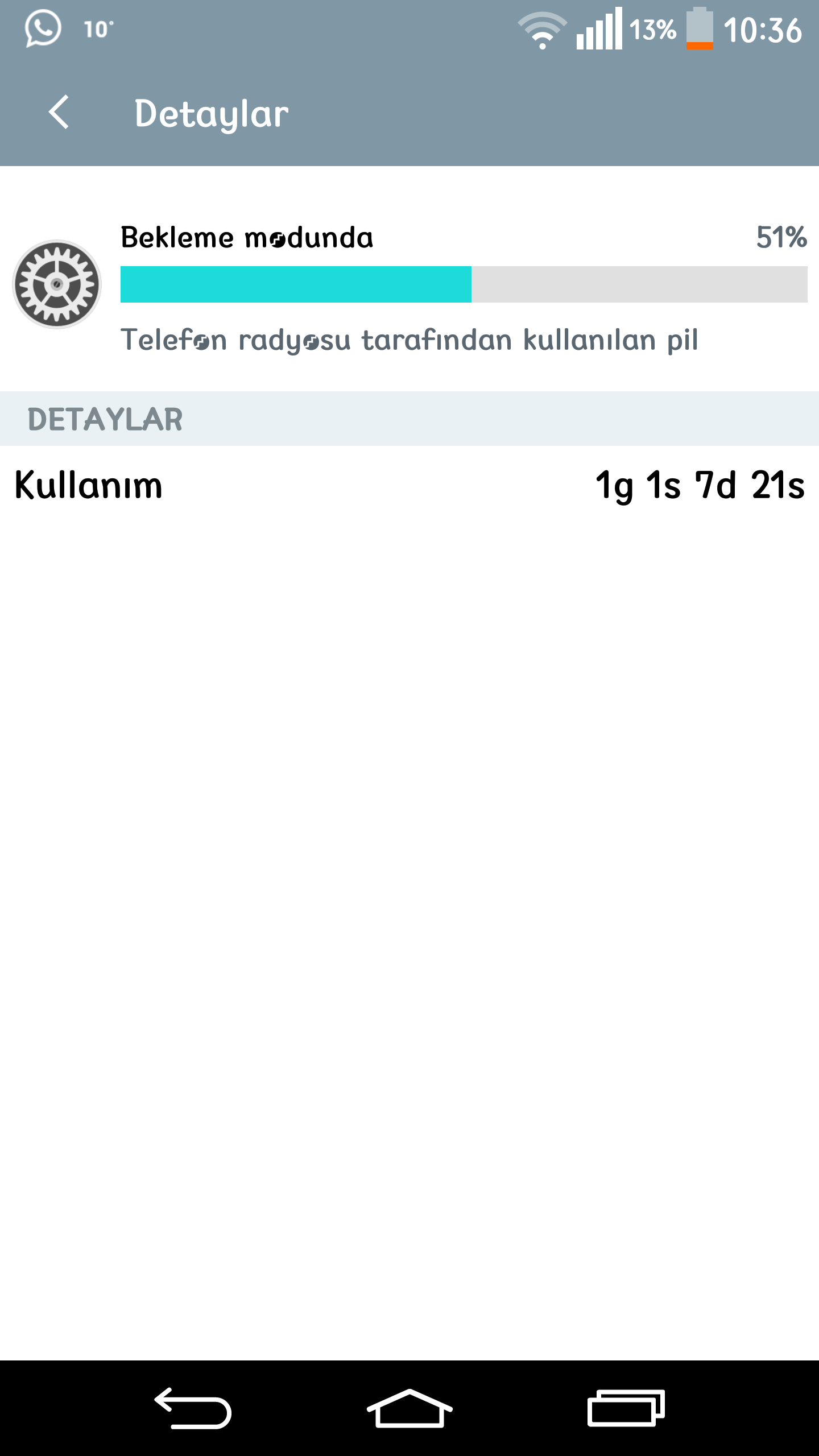Viewport: 819px width, 1456px height.
Task: Open the recent apps view
Action: point(626,1408)
